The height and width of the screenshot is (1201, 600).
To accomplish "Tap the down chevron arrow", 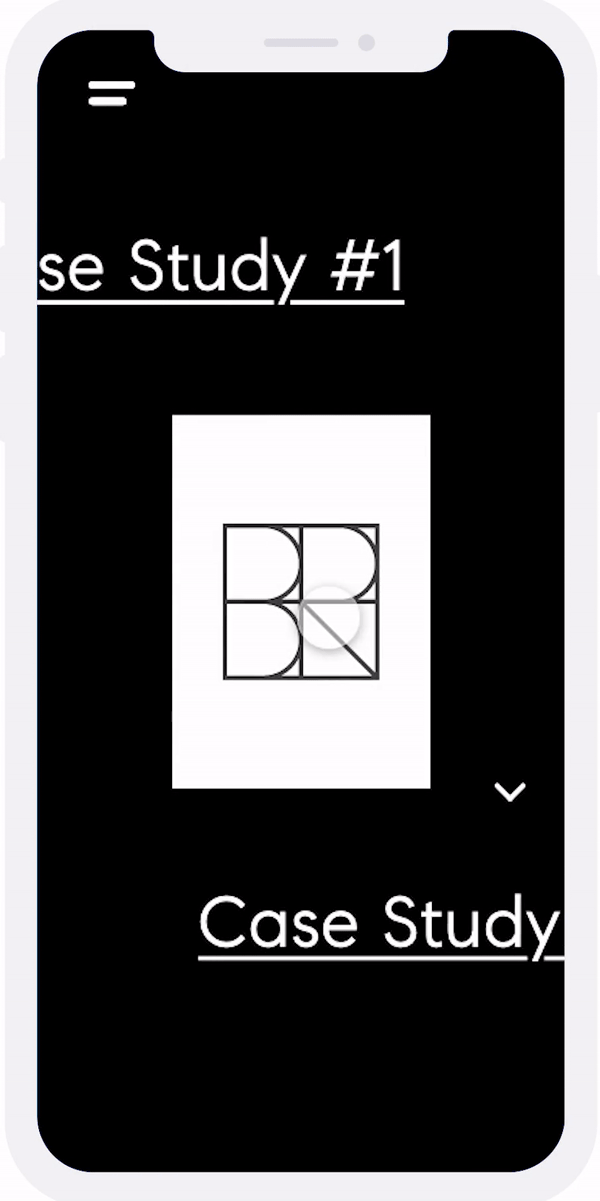I will point(510,792).
